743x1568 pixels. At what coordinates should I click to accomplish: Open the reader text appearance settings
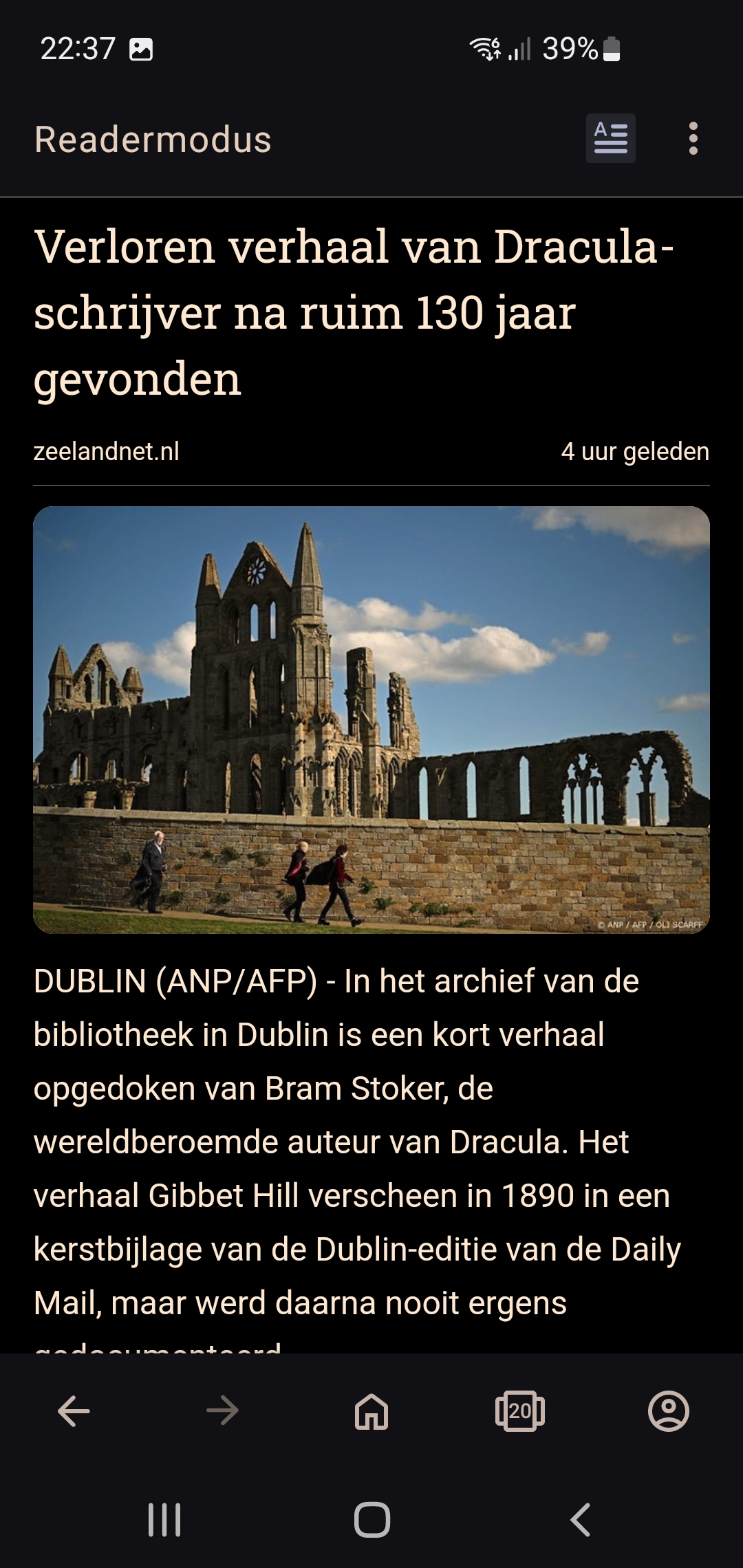tap(610, 138)
